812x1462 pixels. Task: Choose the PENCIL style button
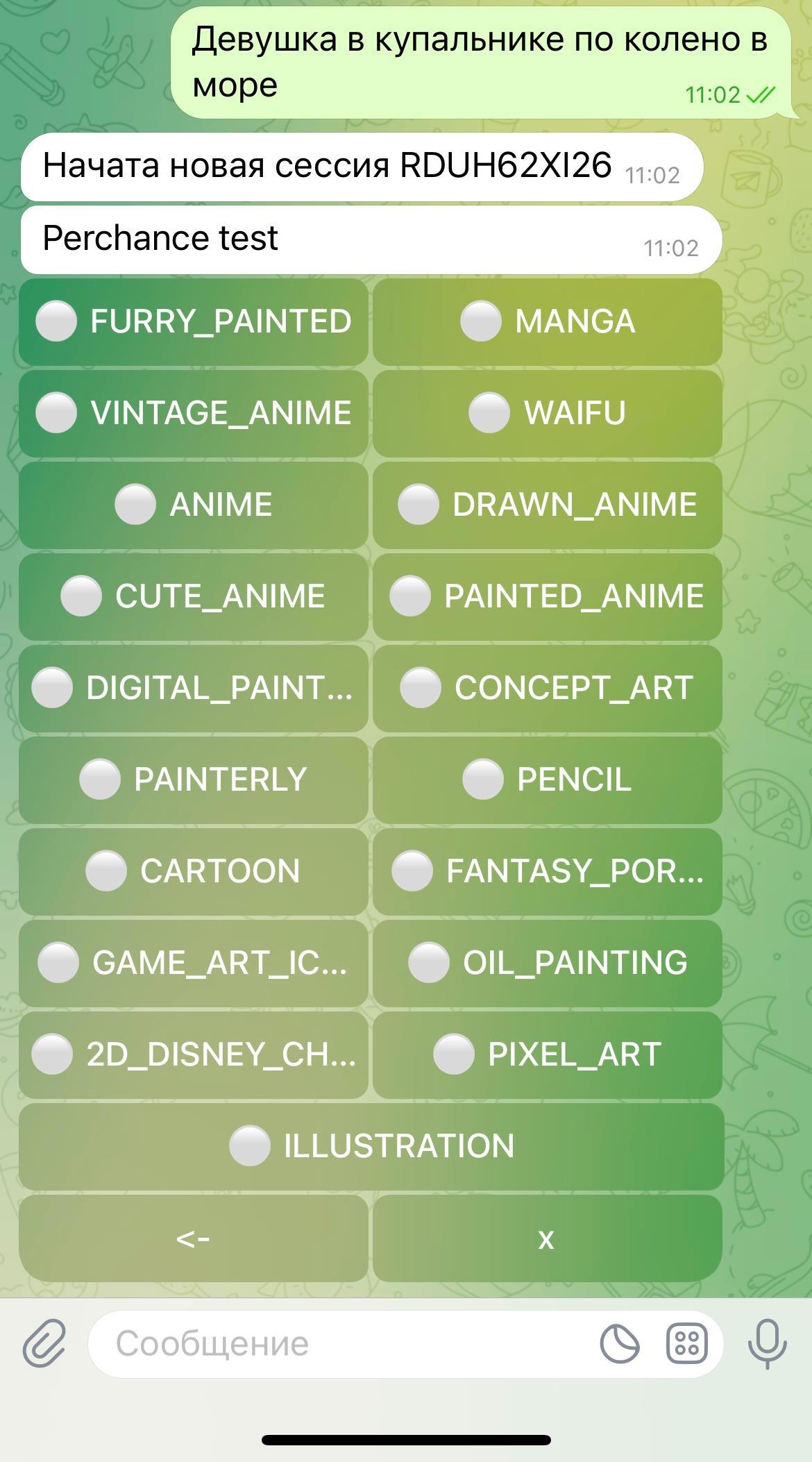pyautogui.click(x=548, y=780)
